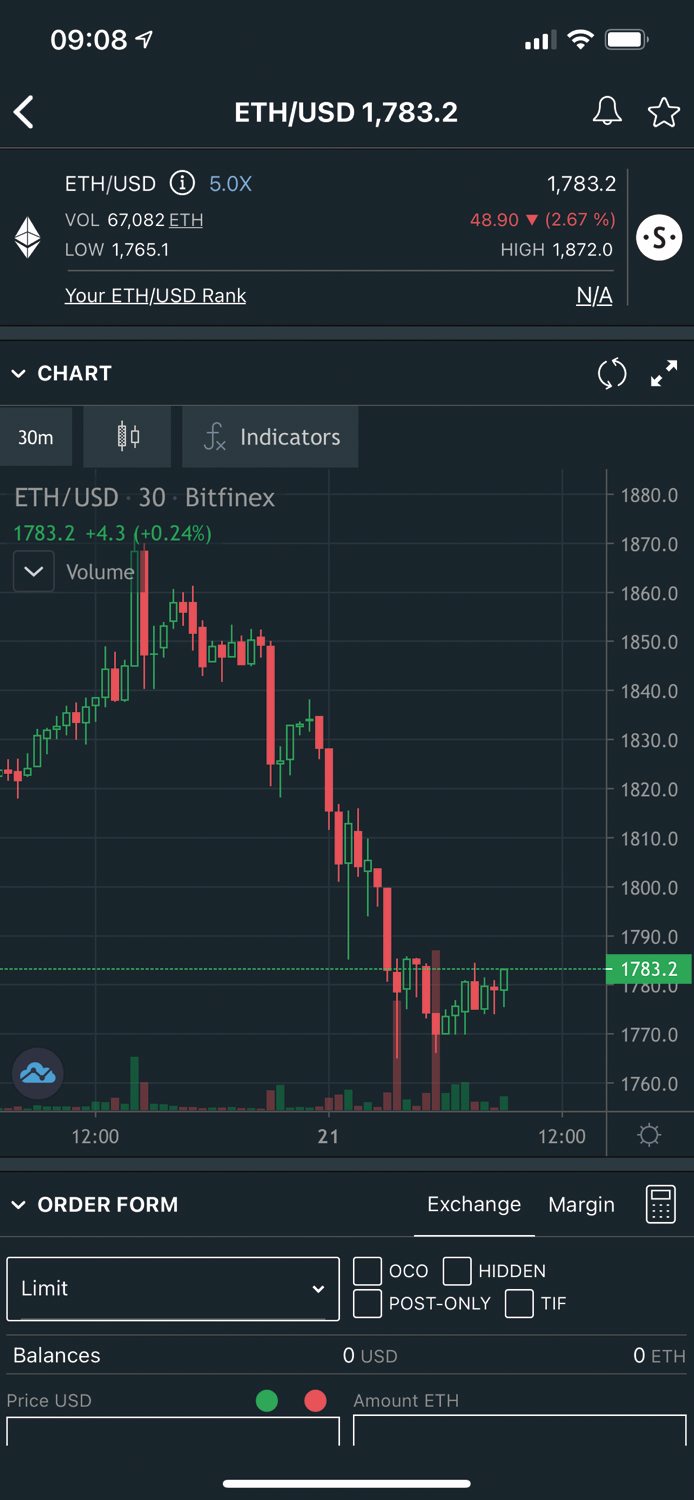
Task: Change the 30m timeframe
Action: 36,437
